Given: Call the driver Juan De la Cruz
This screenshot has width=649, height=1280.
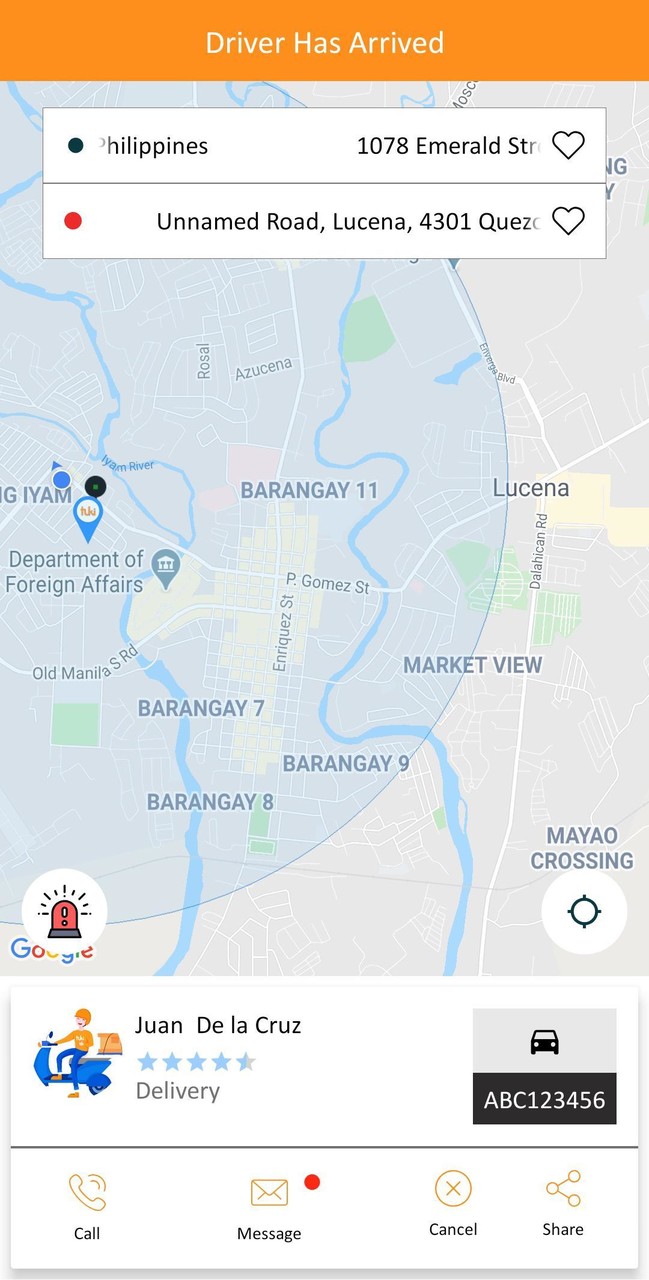Looking at the screenshot, I should click(x=87, y=1204).
